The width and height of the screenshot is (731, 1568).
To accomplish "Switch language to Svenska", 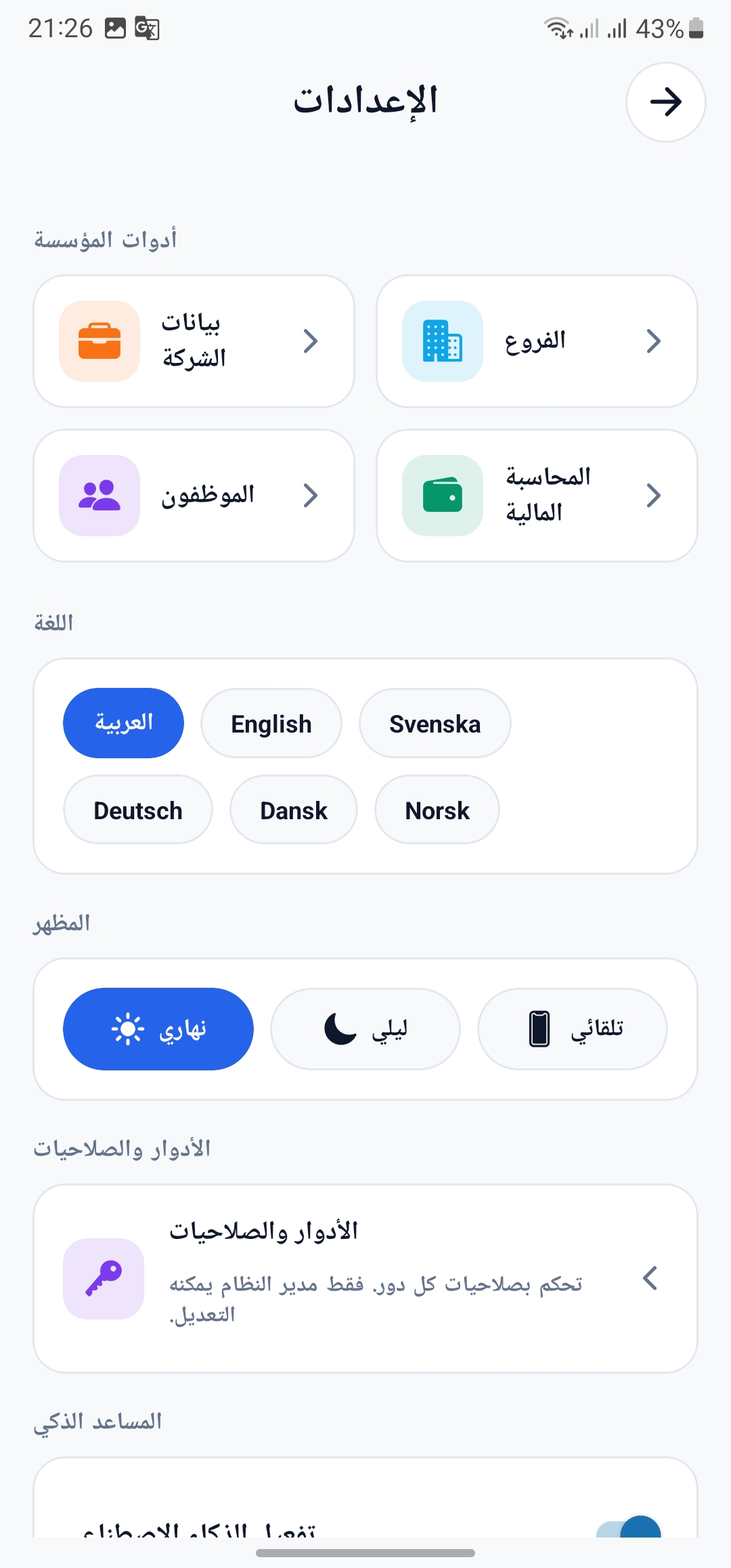I will click(x=435, y=723).
